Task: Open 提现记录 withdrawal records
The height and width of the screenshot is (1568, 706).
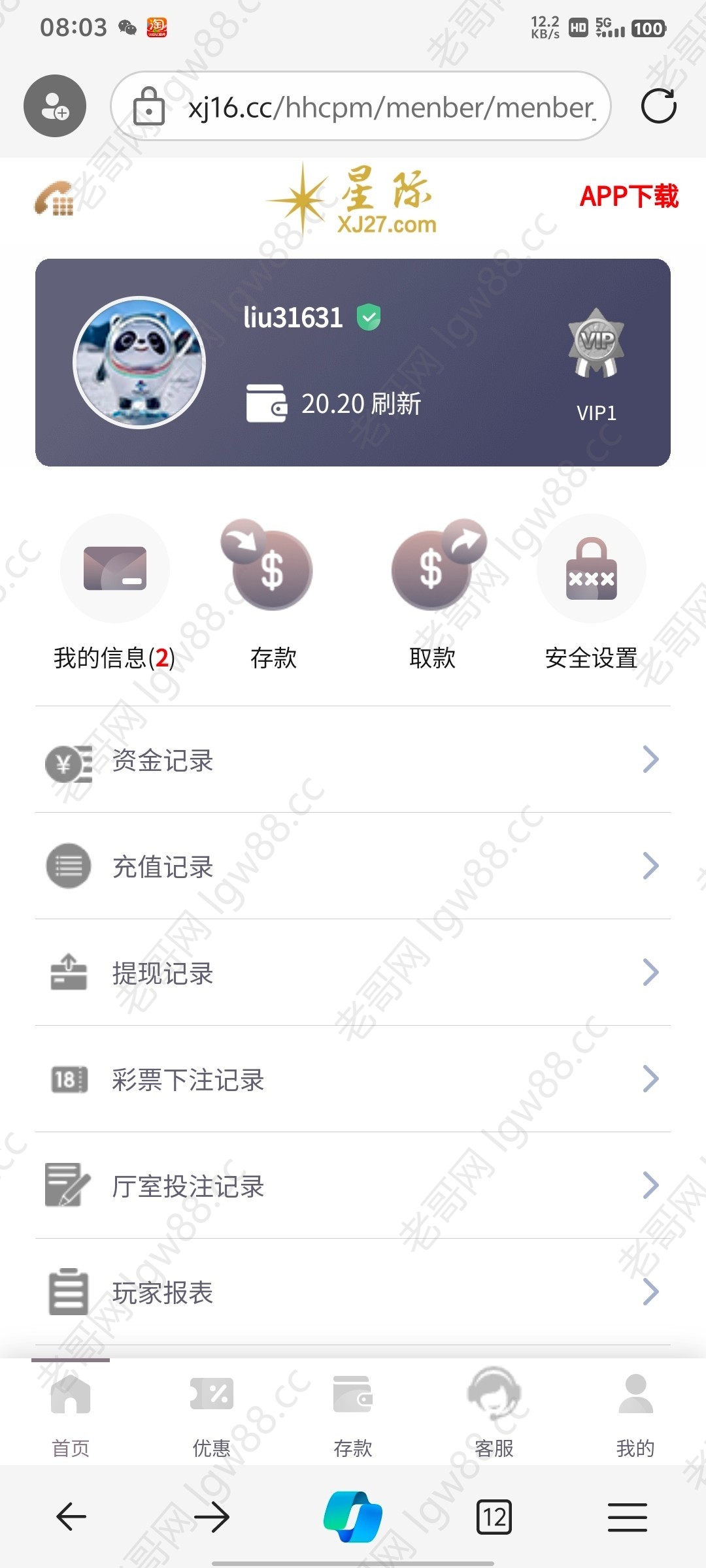Action: 353,973
